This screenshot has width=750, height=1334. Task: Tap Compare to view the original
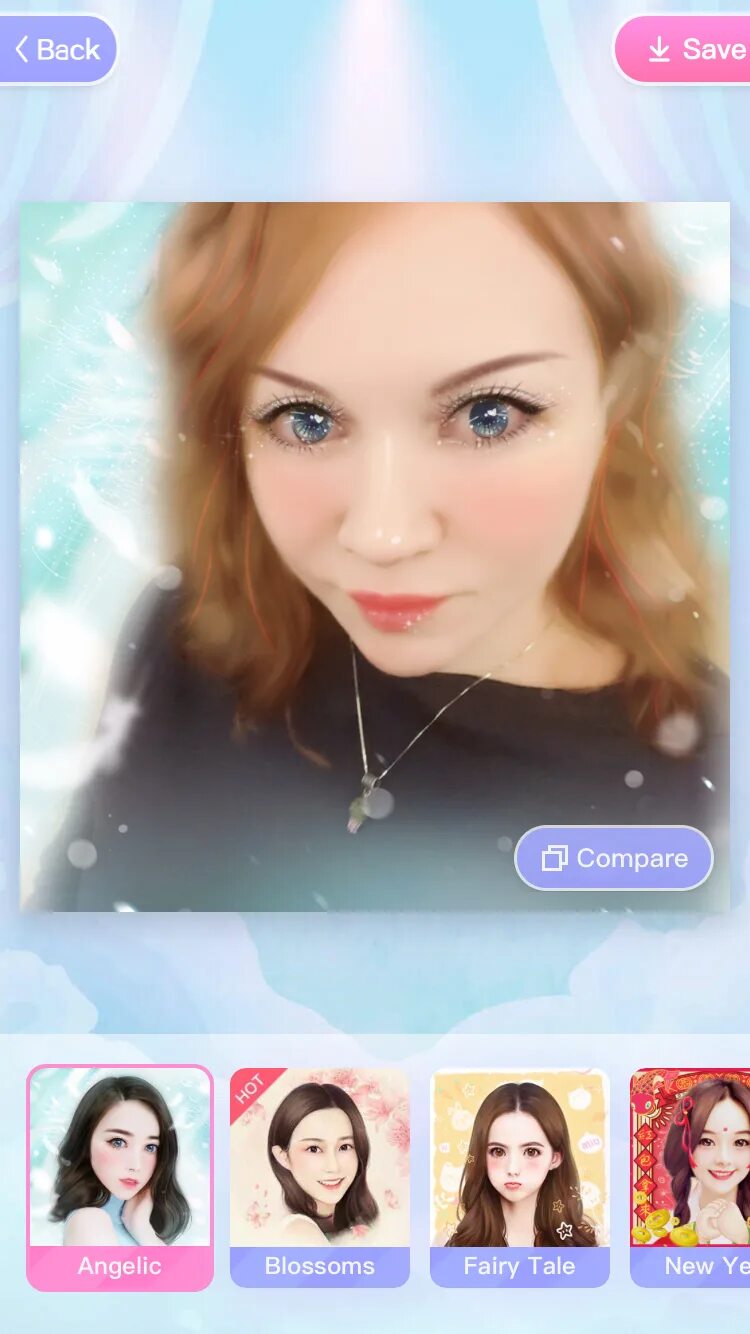click(614, 858)
